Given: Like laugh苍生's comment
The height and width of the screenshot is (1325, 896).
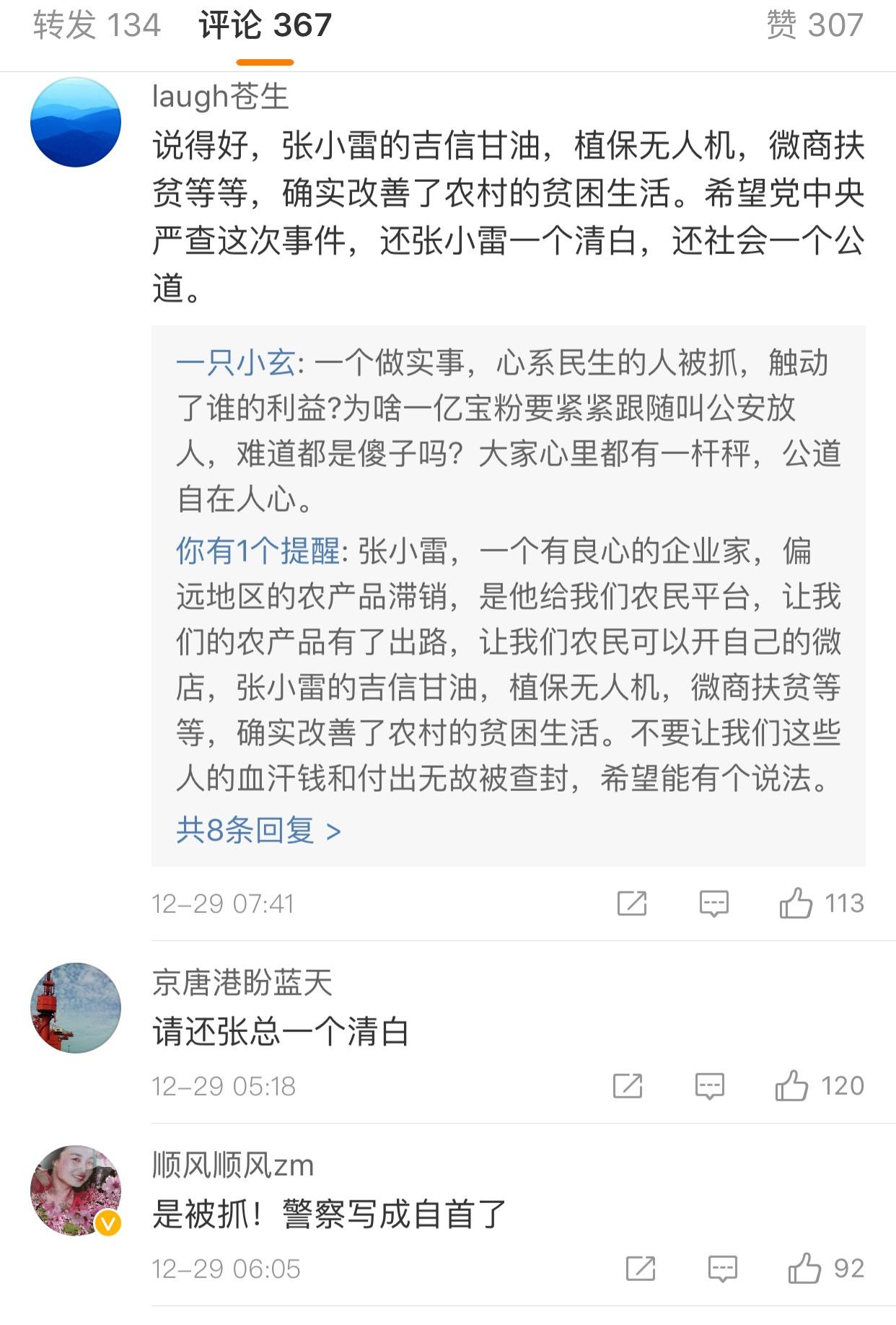Looking at the screenshot, I should pyautogui.click(x=796, y=904).
